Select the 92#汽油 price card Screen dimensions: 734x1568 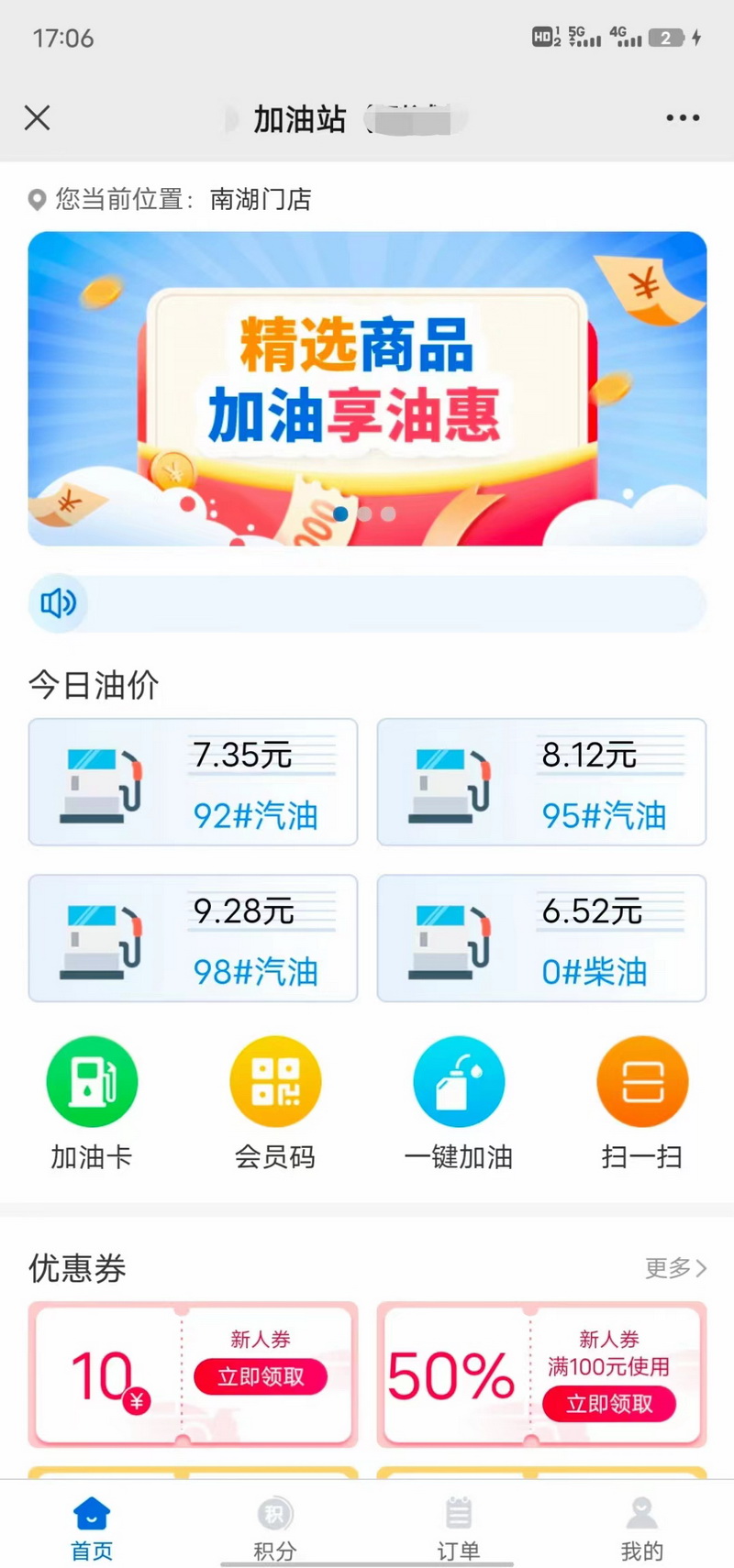192,783
